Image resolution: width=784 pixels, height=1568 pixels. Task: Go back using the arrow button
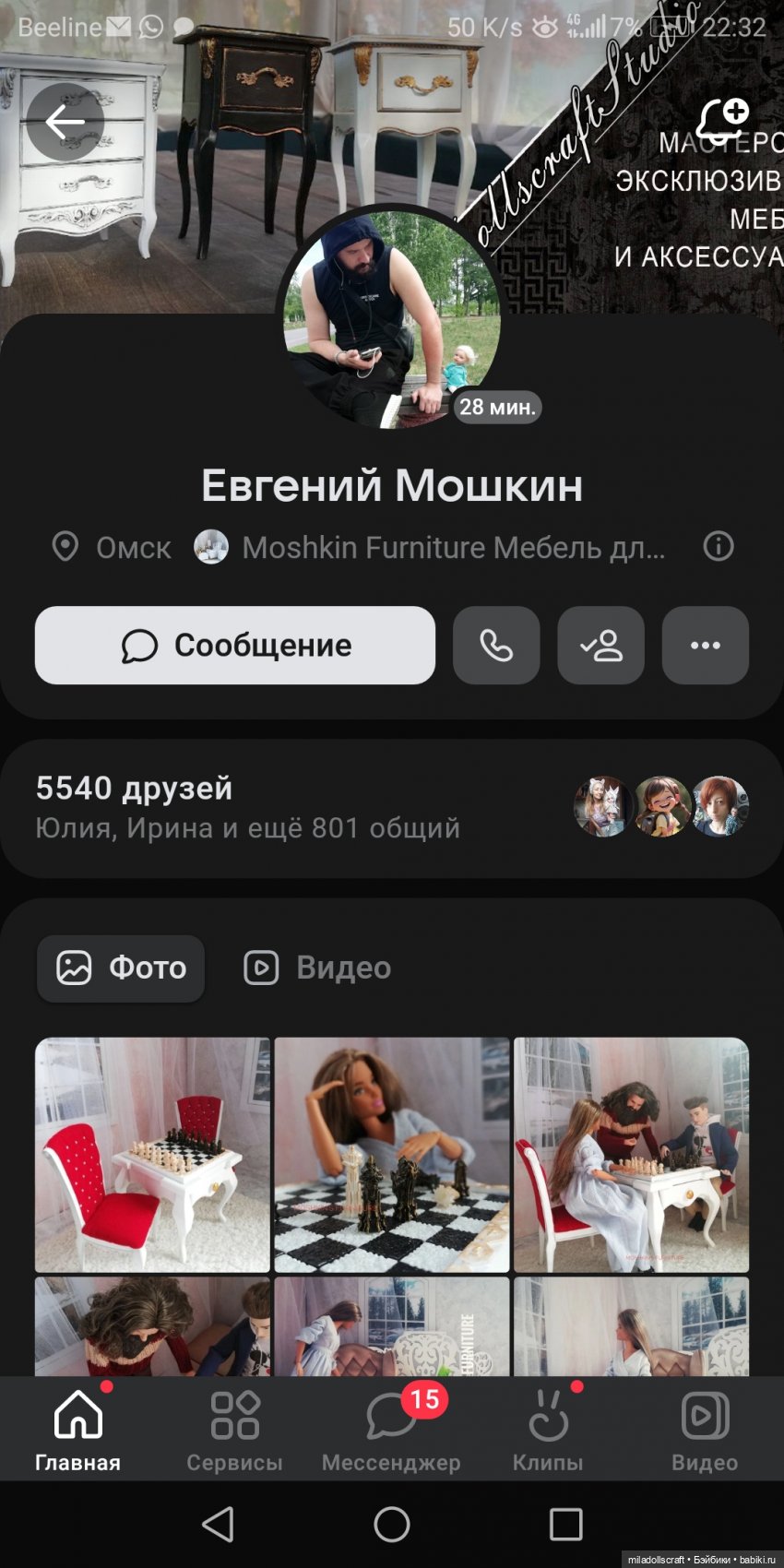tap(65, 122)
